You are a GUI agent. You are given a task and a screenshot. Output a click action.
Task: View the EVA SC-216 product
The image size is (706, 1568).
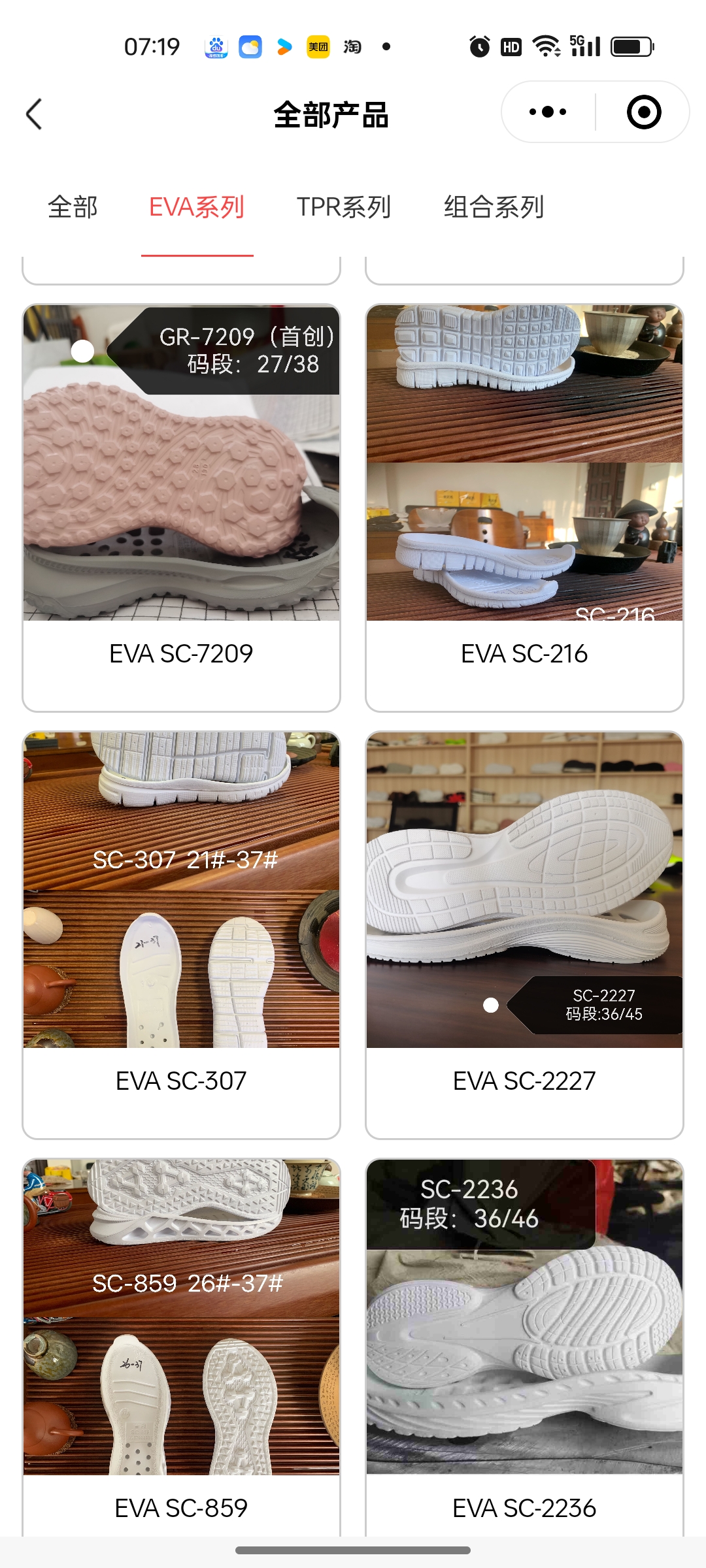click(x=524, y=507)
